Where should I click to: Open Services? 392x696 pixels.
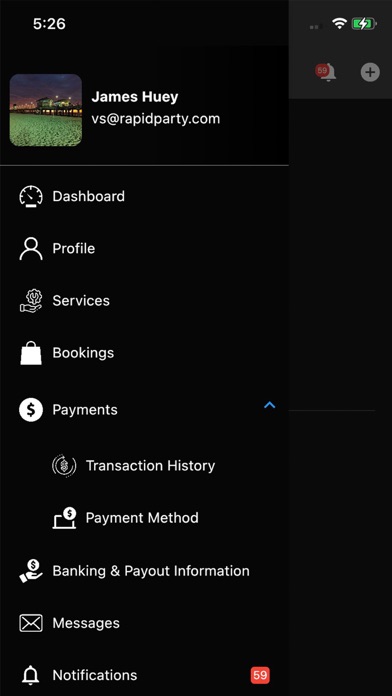tap(144, 301)
